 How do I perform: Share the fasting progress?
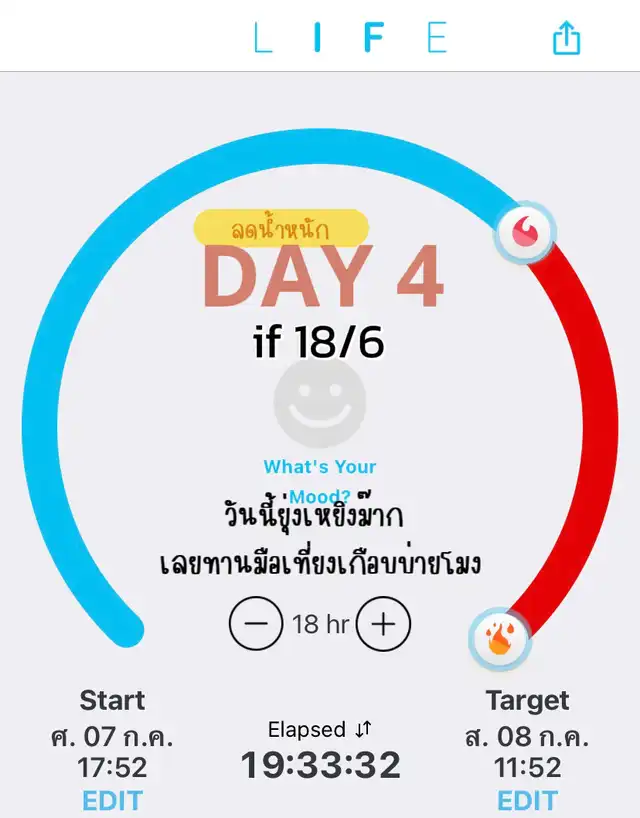(x=566, y=38)
